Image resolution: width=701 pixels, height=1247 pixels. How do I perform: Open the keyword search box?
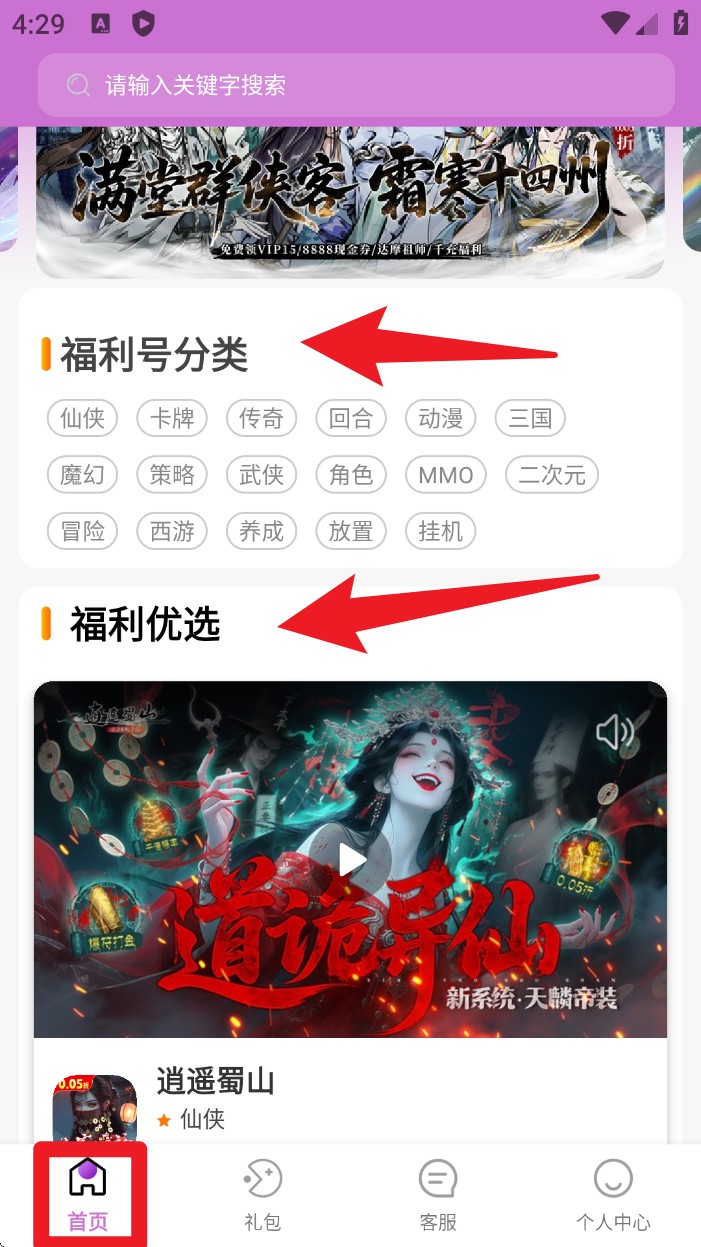pyautogui.click(x=355, y=85)
